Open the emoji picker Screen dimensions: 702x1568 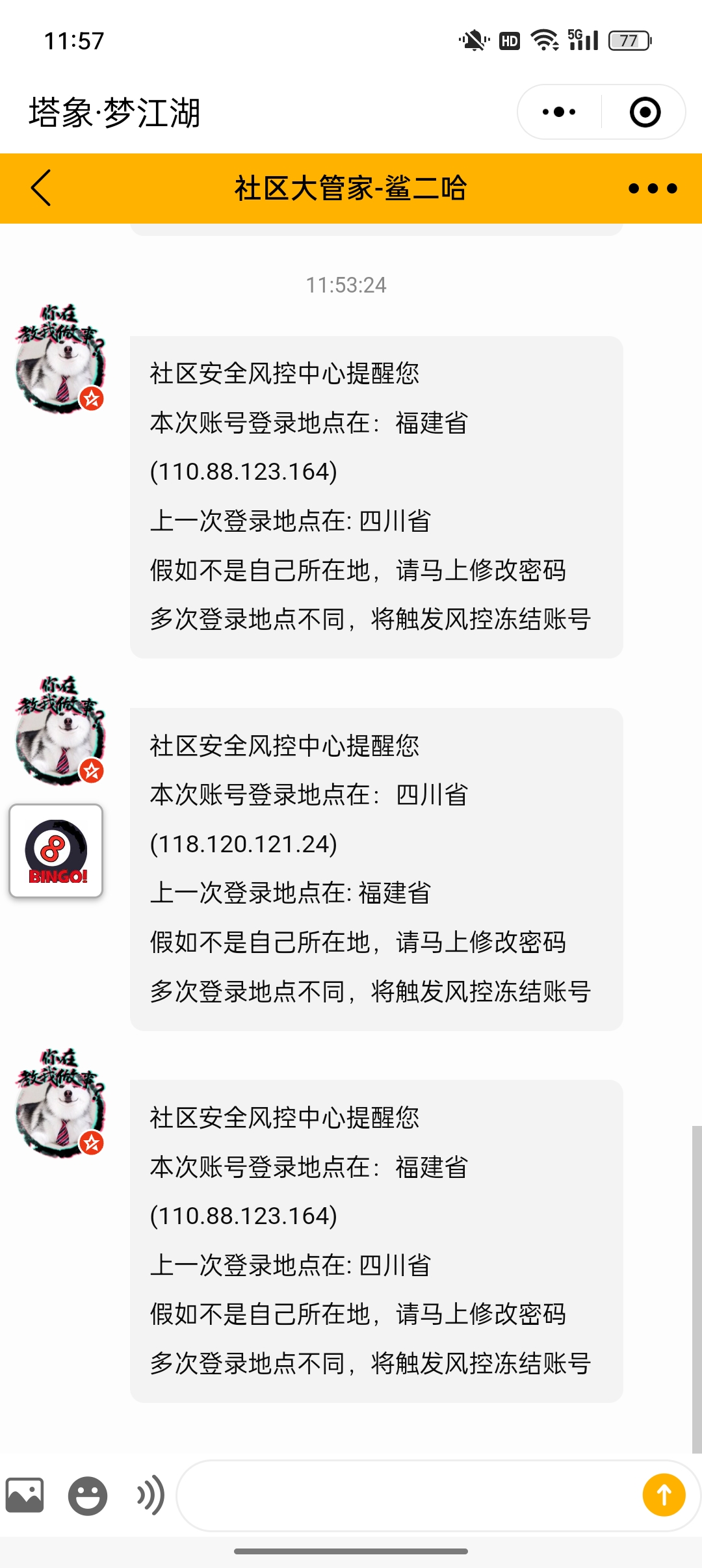(x=88, y=1495)
